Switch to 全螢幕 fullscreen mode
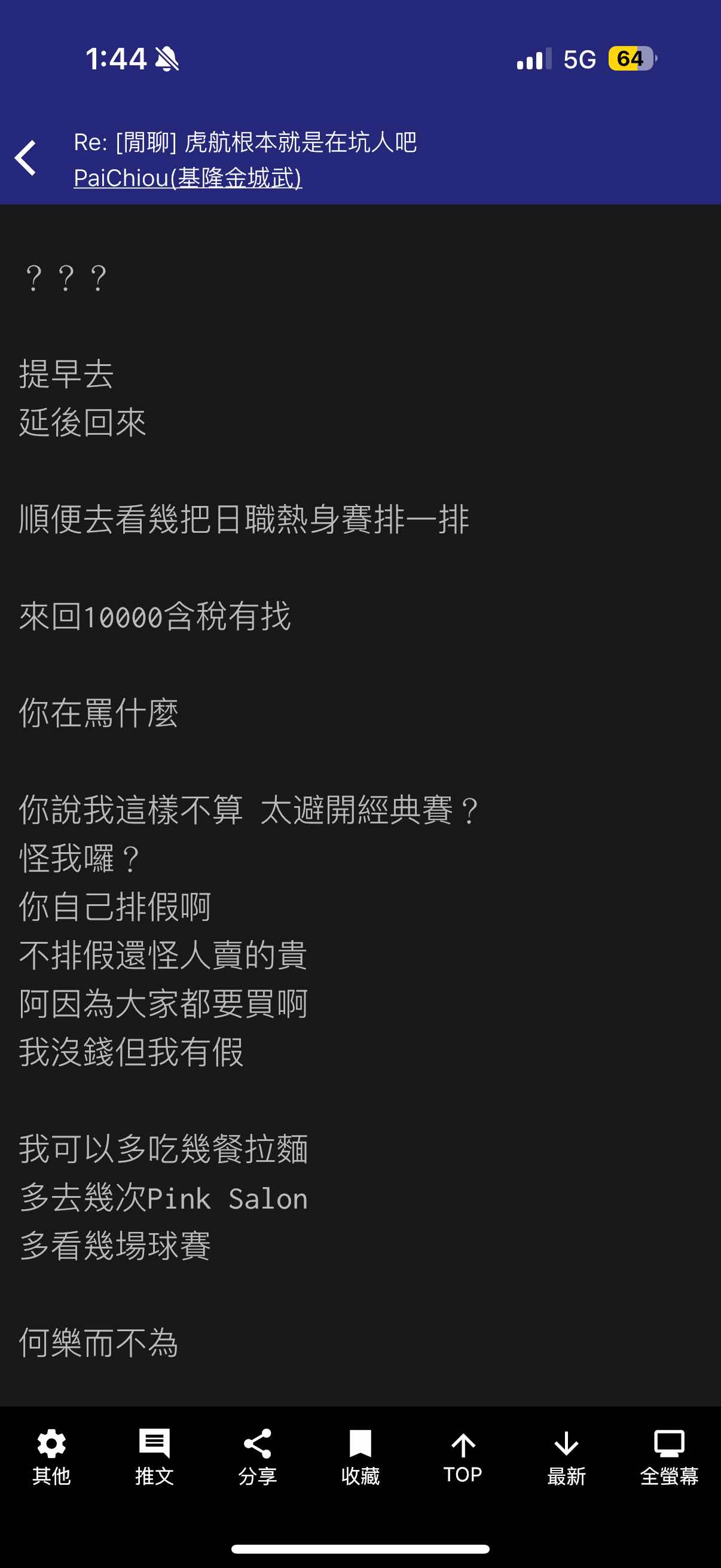 coord(668,1457)
